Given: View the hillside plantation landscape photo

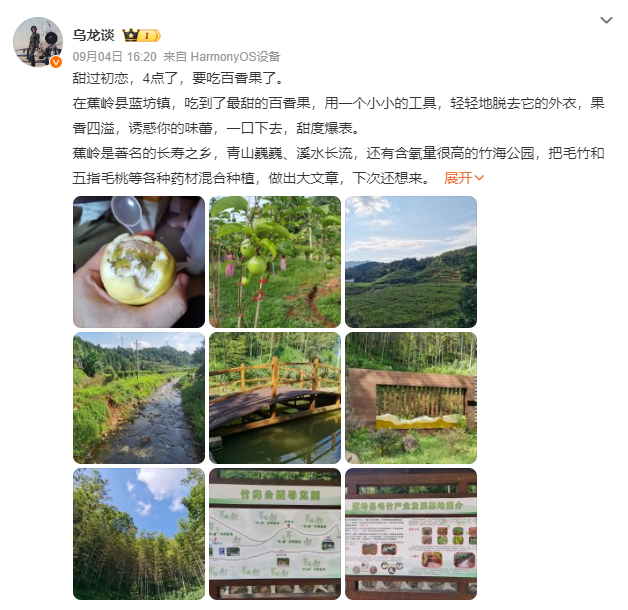Looking at the screenshot, I should (x=411, y=262).
